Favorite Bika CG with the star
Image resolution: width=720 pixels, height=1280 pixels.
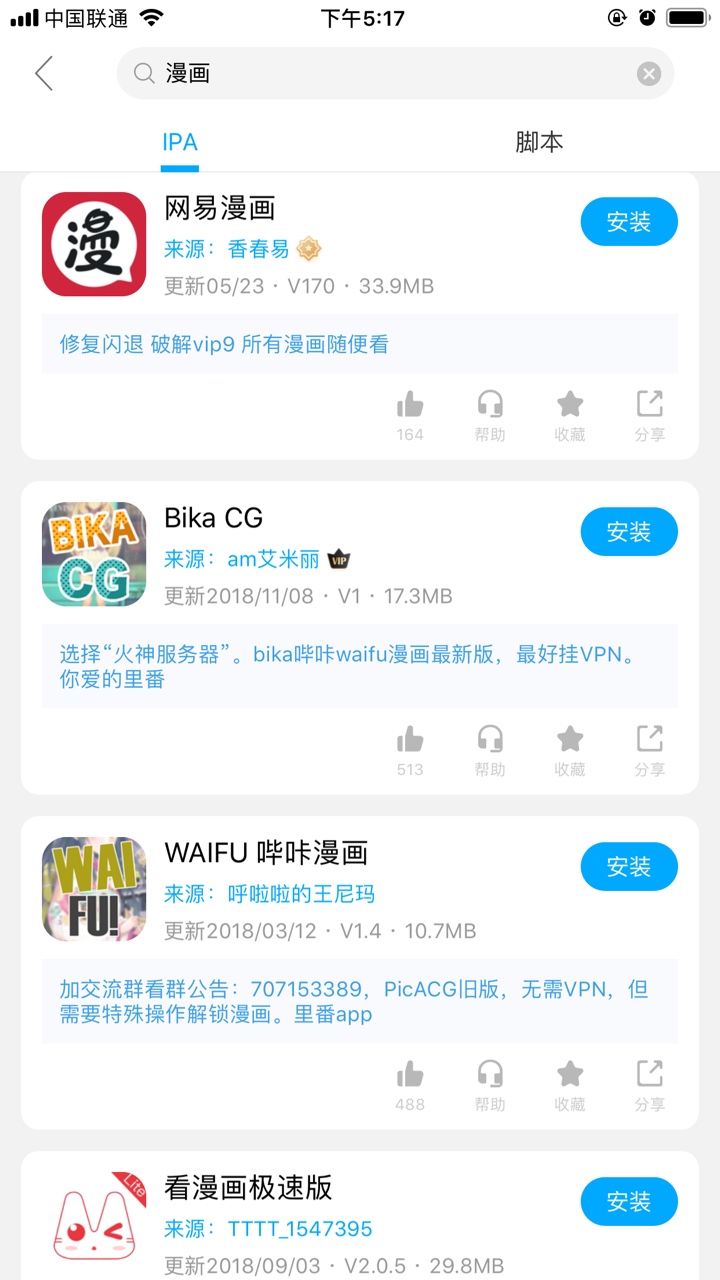point(570,749)
